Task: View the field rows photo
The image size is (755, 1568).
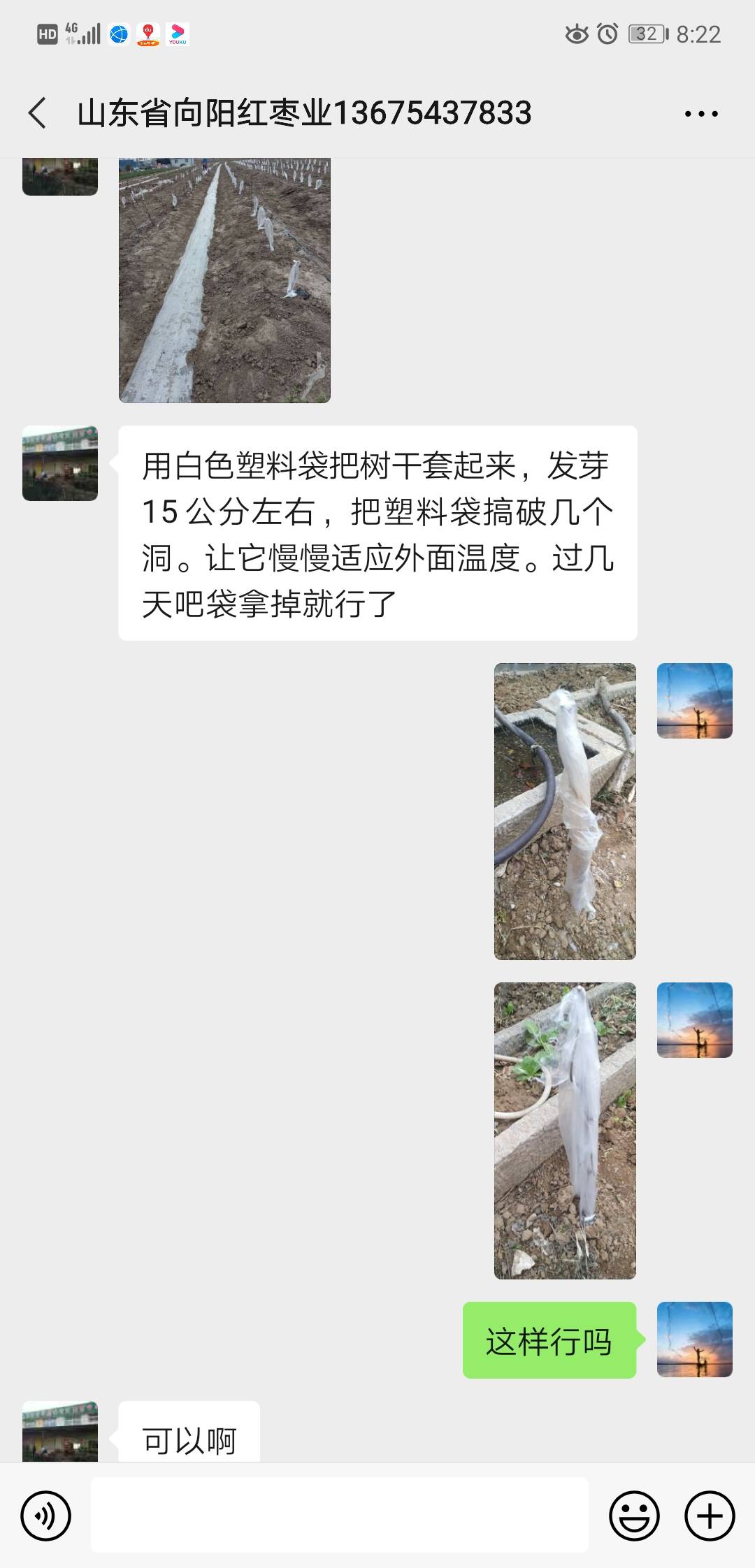Action: [x=224, y=280]
